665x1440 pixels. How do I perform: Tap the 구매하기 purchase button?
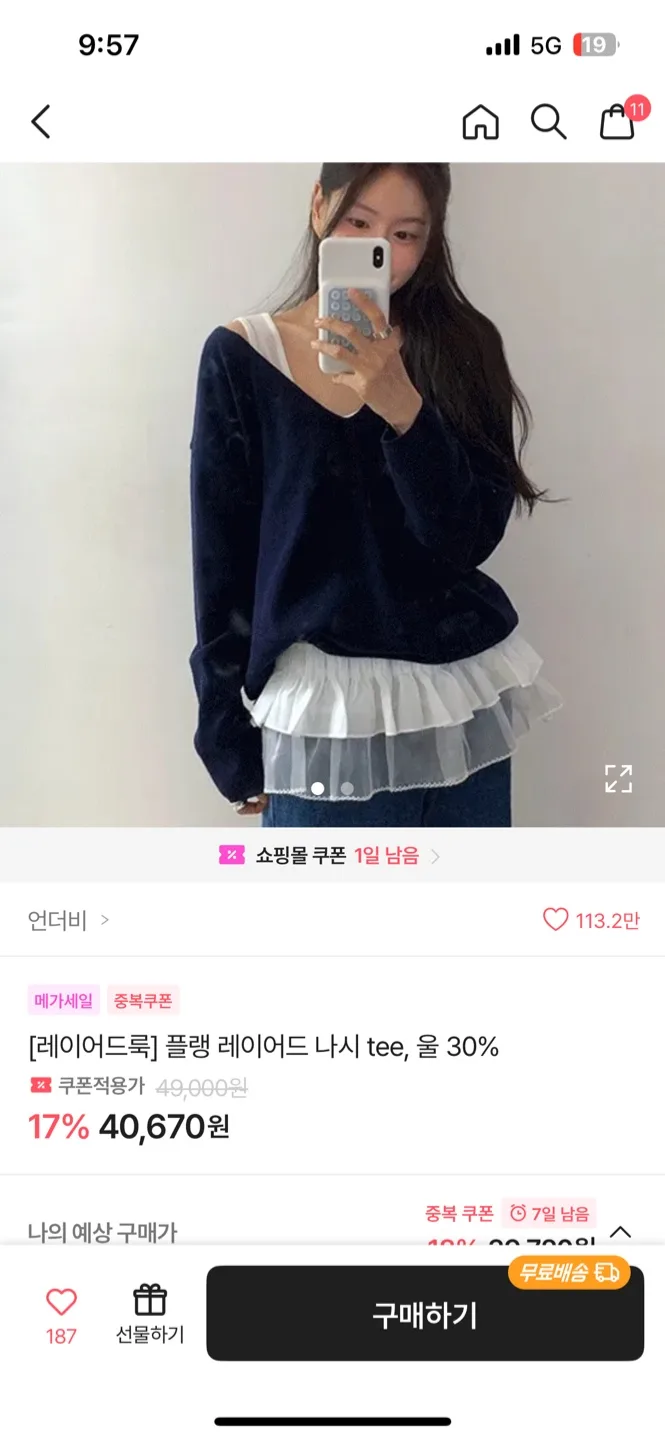425,1314
